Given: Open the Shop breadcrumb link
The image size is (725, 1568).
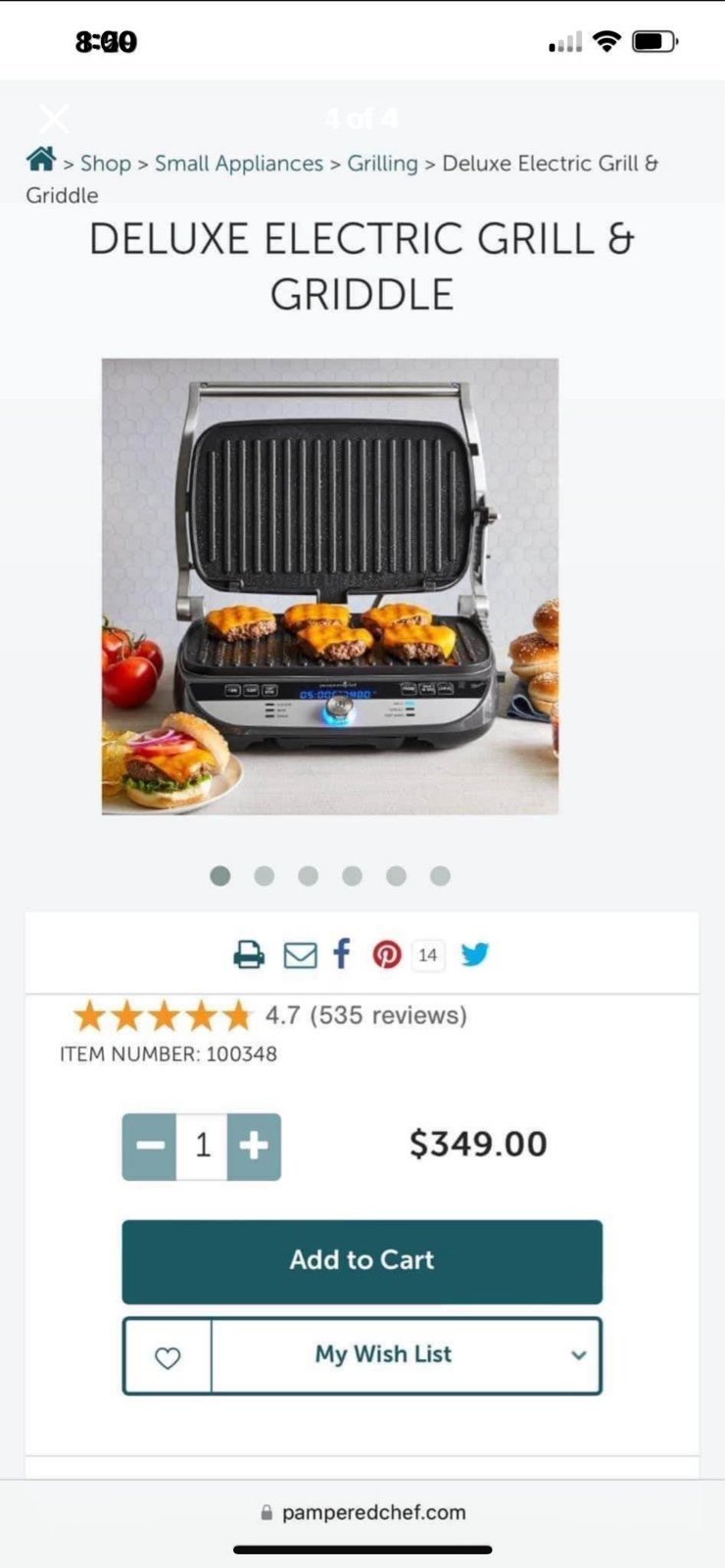Looking at the screenshot, I should 106,164.
